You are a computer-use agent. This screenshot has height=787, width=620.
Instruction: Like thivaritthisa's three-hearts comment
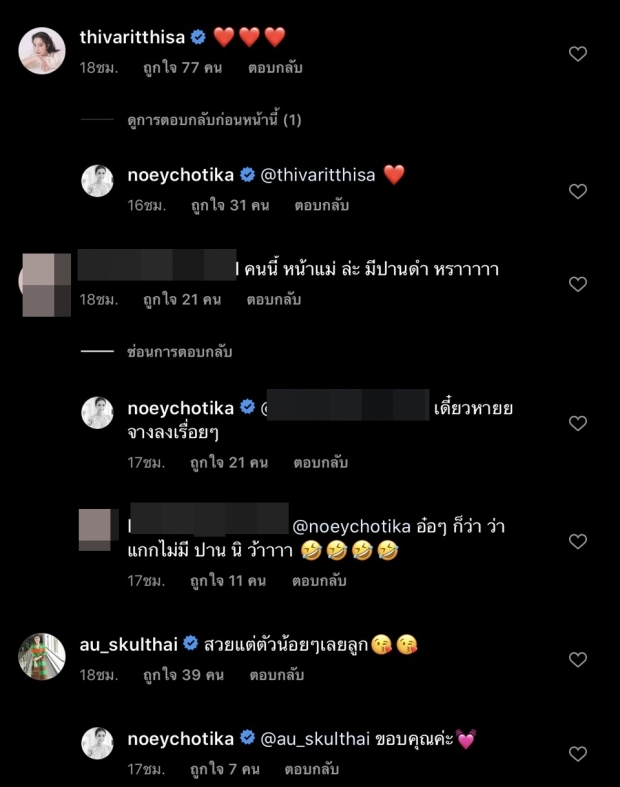[x=578, y=54]
